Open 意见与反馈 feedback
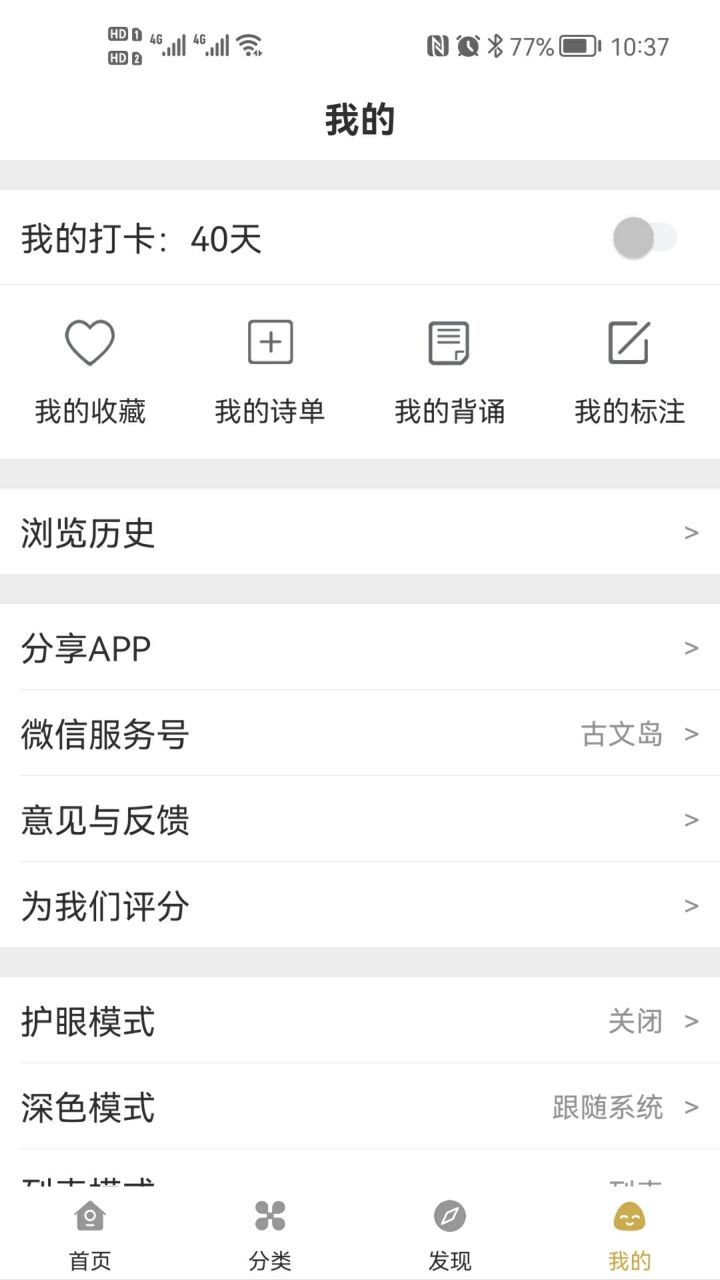The image size is (720, 1280). click(x=360, y=820)
